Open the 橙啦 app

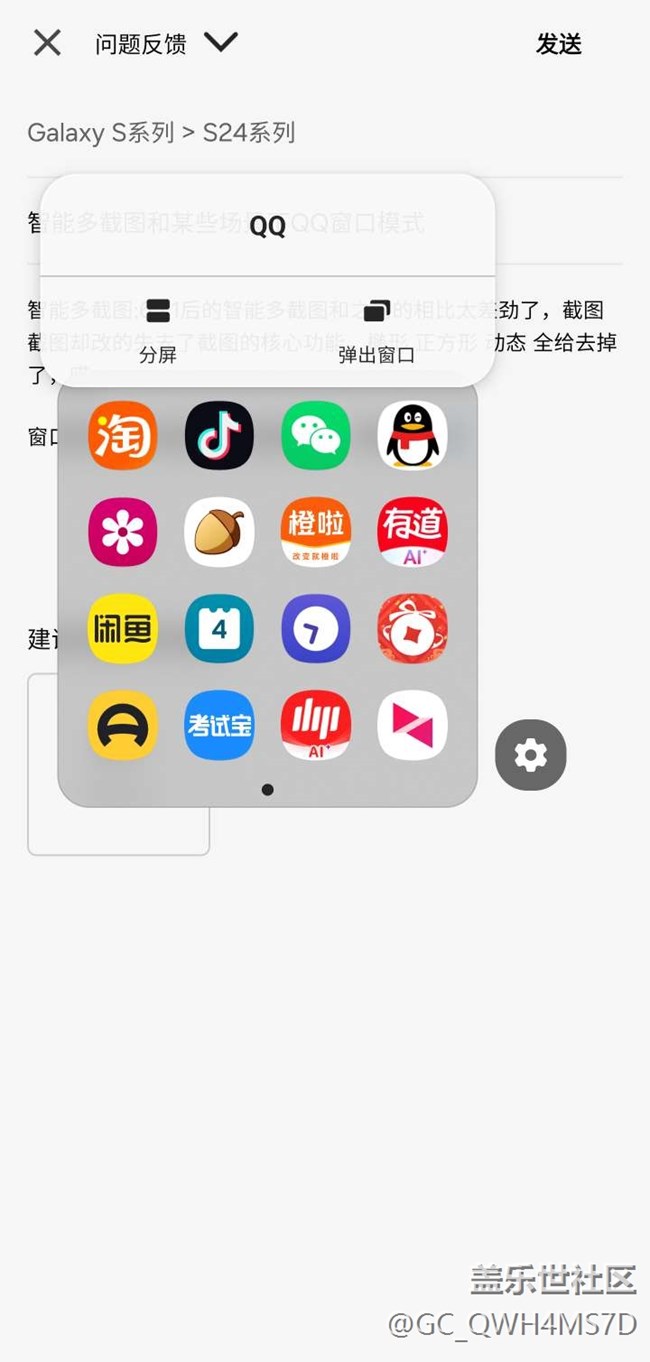click(x=316, y=531)
